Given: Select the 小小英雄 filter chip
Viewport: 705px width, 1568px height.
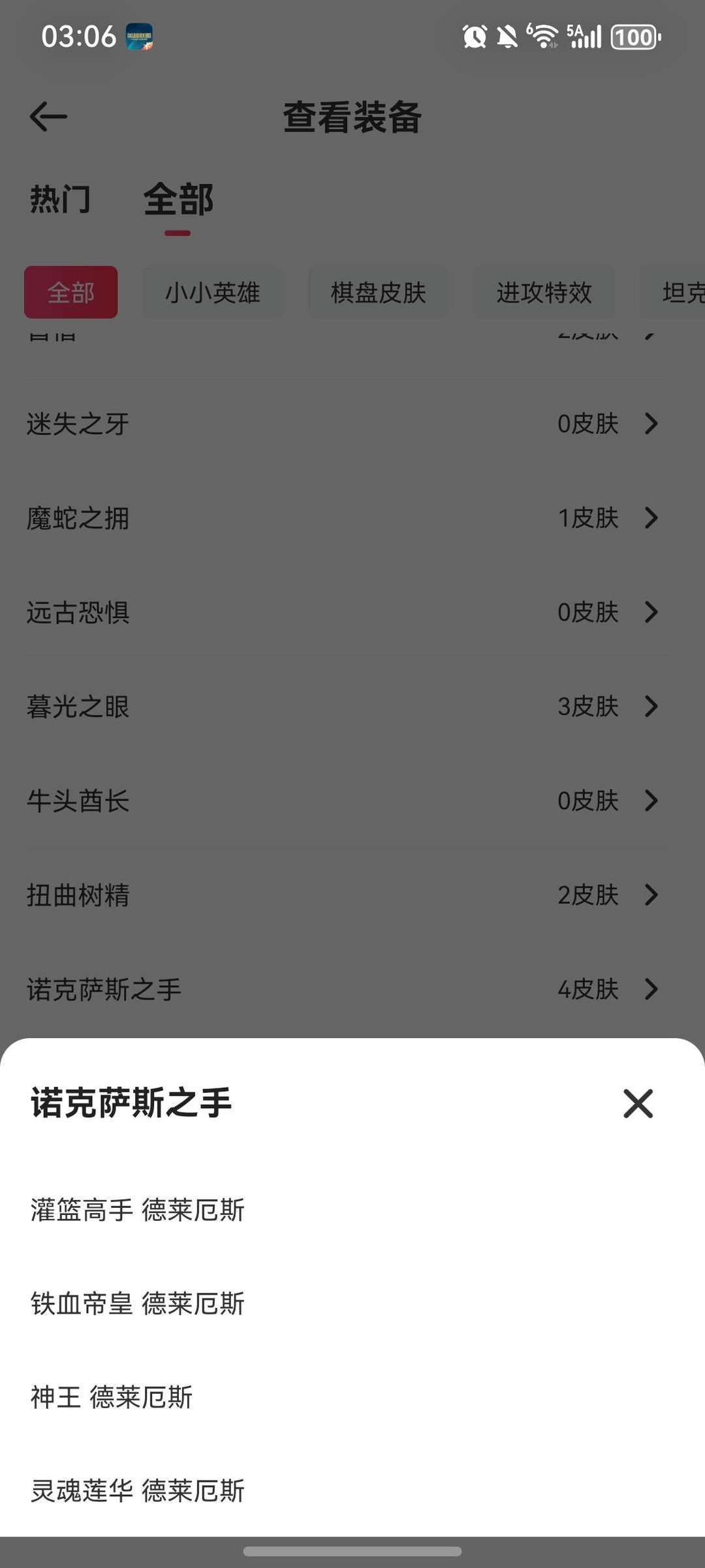Looking at the screenshot, I should coord(213,293).
